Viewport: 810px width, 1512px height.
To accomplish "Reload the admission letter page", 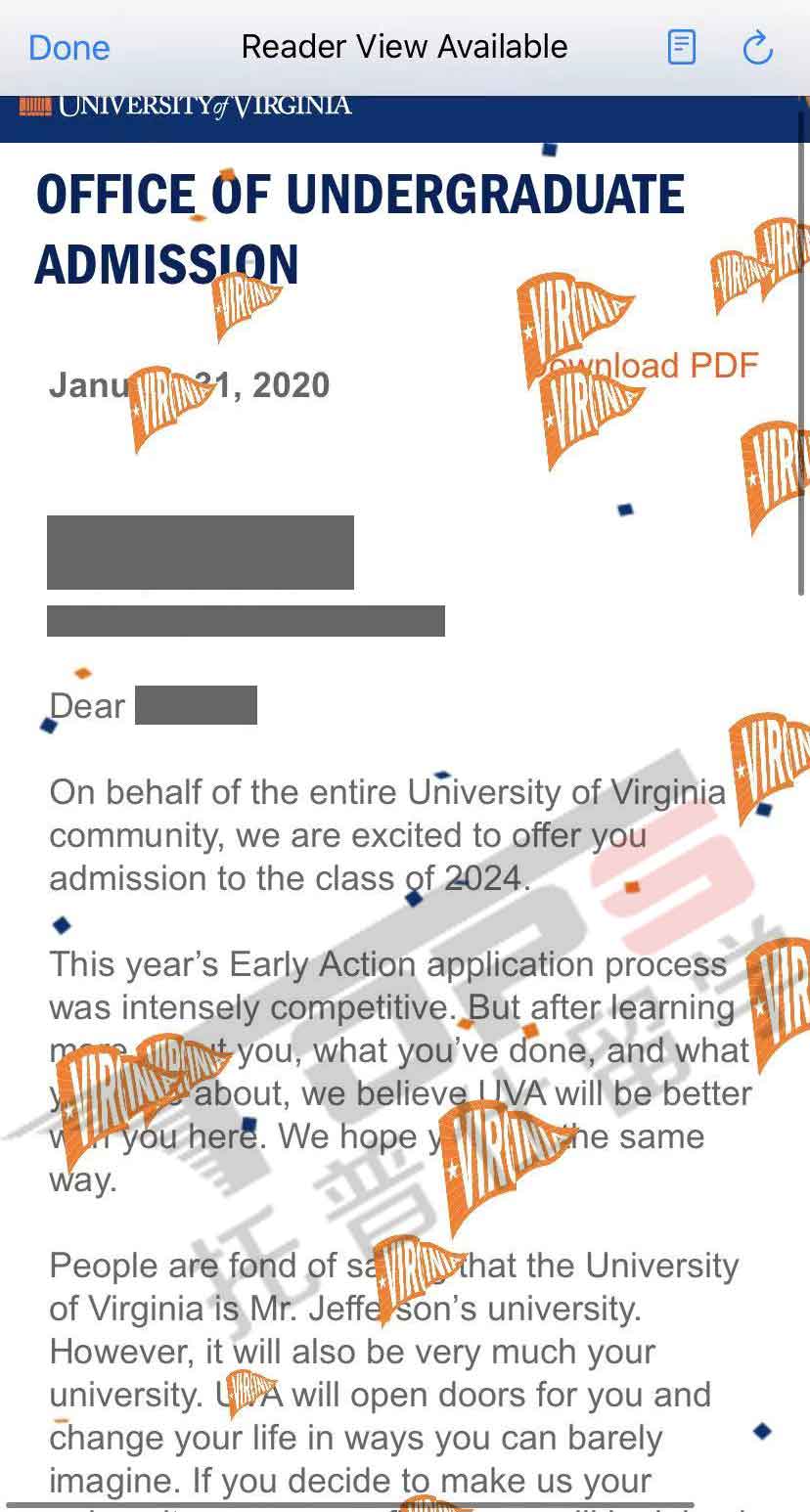I will pos(758,47).
